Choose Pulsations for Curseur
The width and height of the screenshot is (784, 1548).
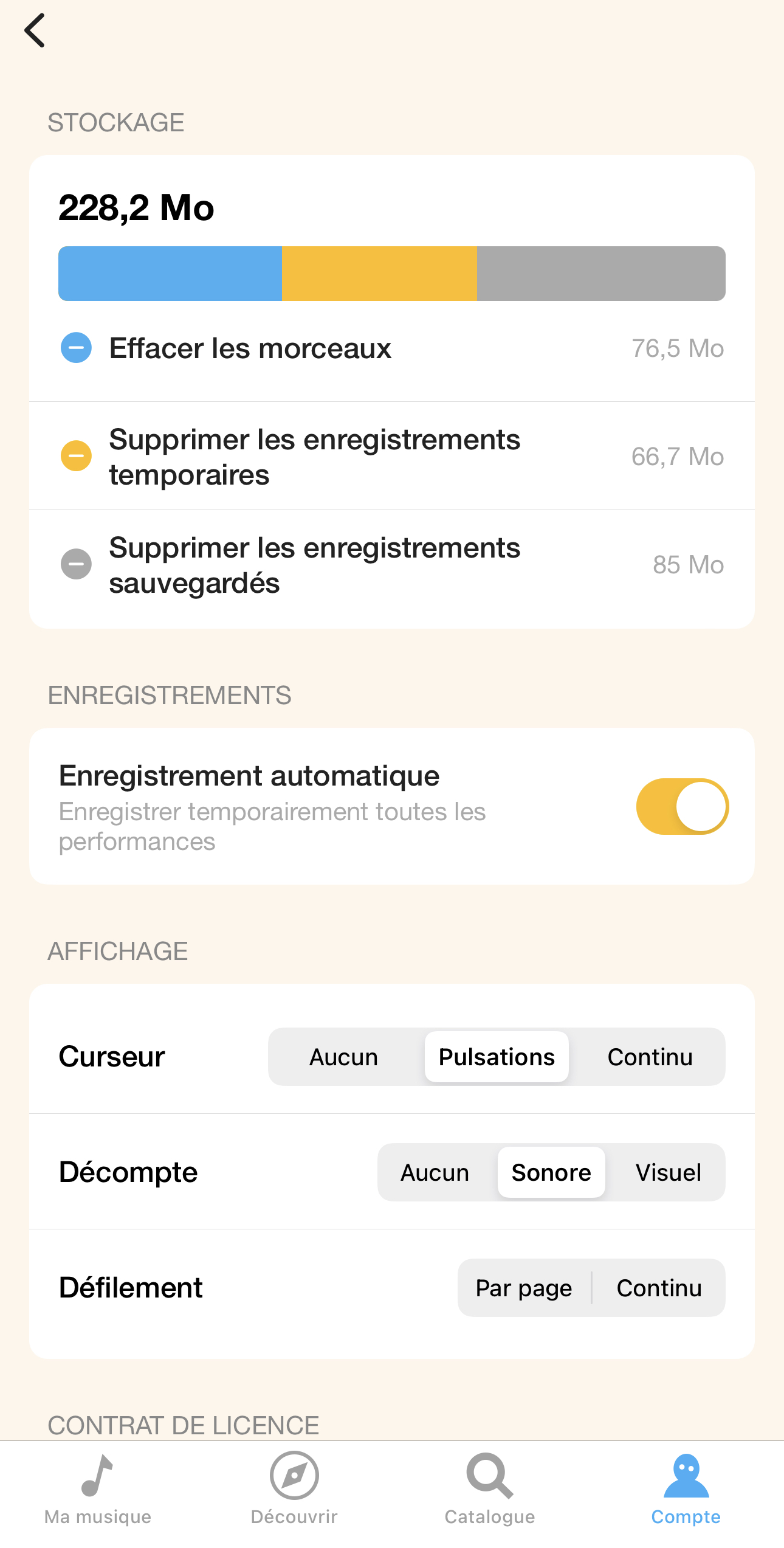pyautogui.click(x=497, y=1057)
